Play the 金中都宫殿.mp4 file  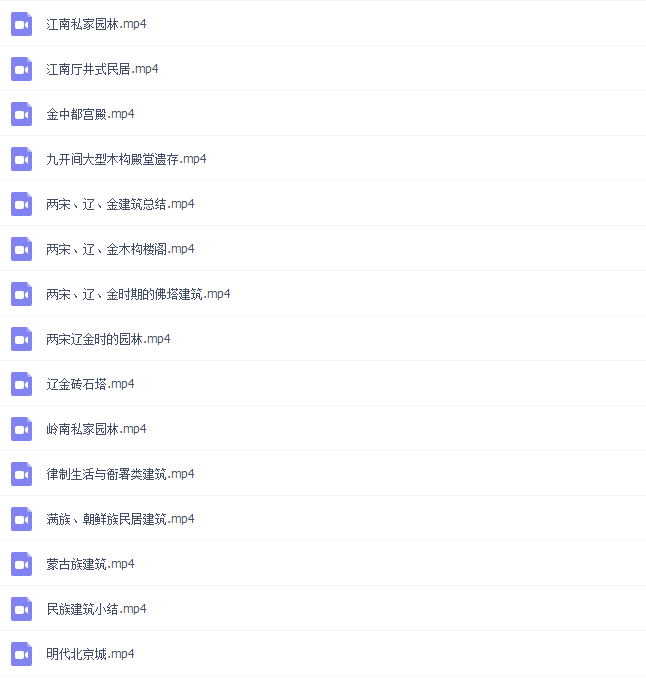tap(90, 114)
